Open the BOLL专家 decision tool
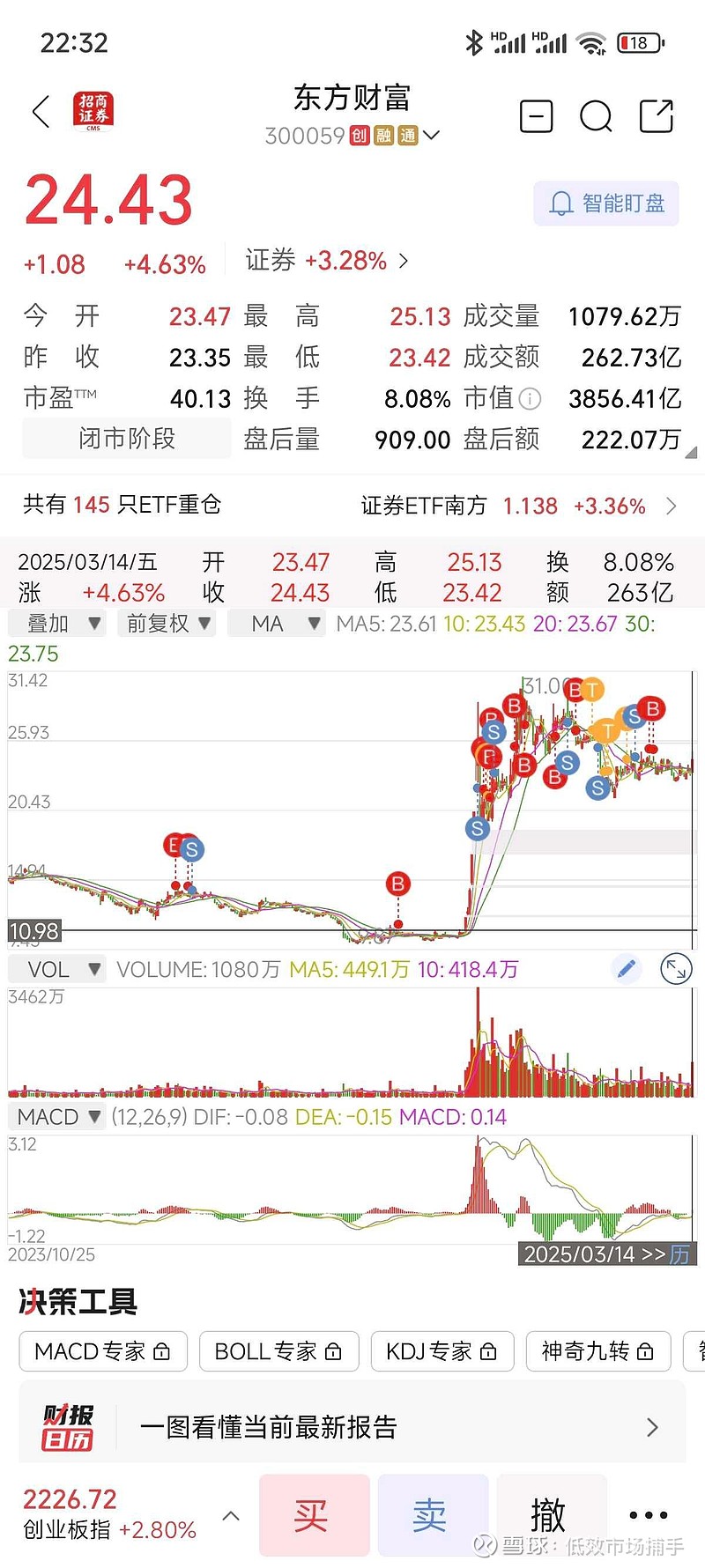The height and width of the screenshot is (1568, 705). click(278, 1351)
